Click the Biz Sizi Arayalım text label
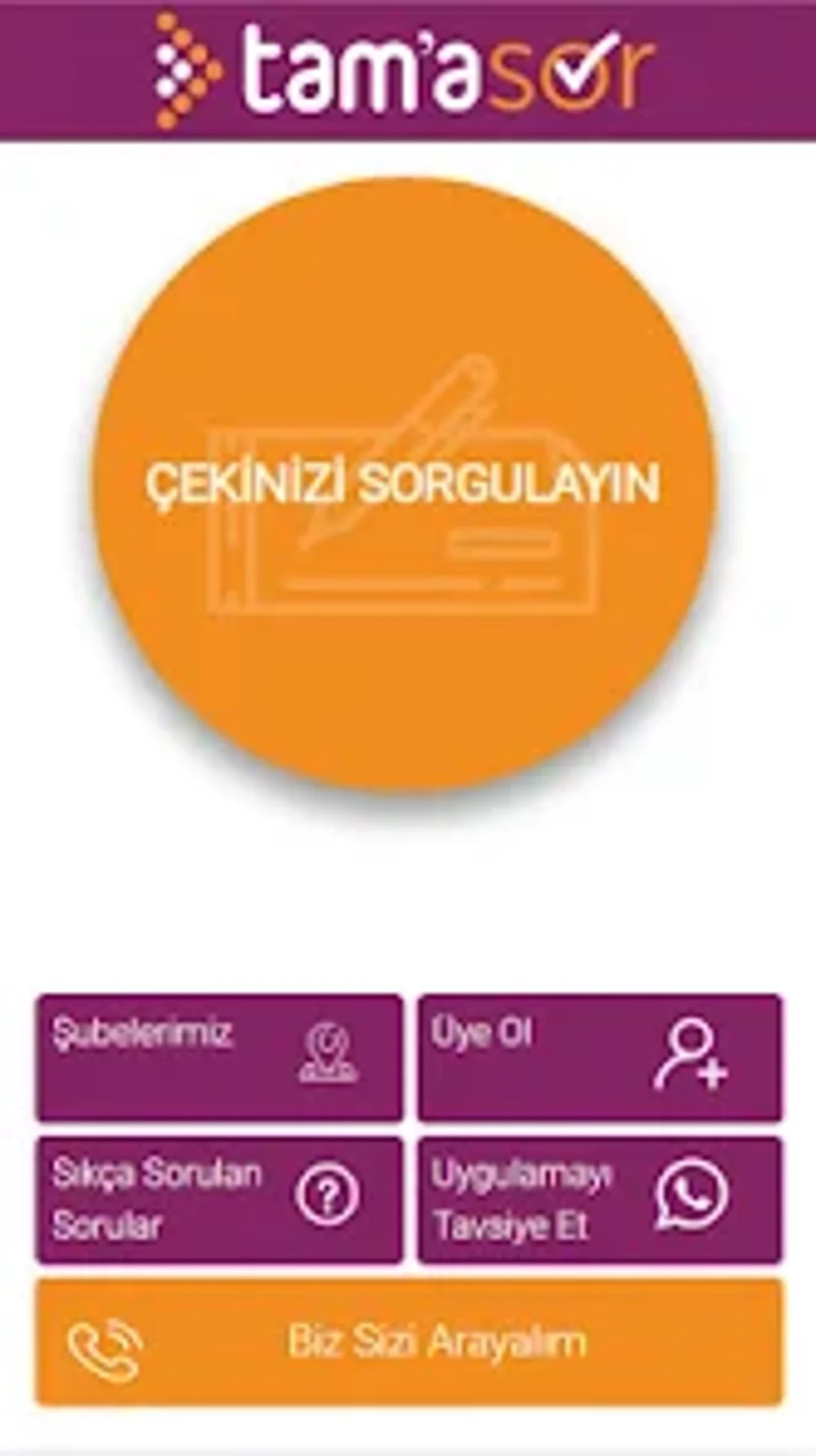The width and height of the screenshot is (816, 1456). pyautogui.click(x=437, y=1343)
